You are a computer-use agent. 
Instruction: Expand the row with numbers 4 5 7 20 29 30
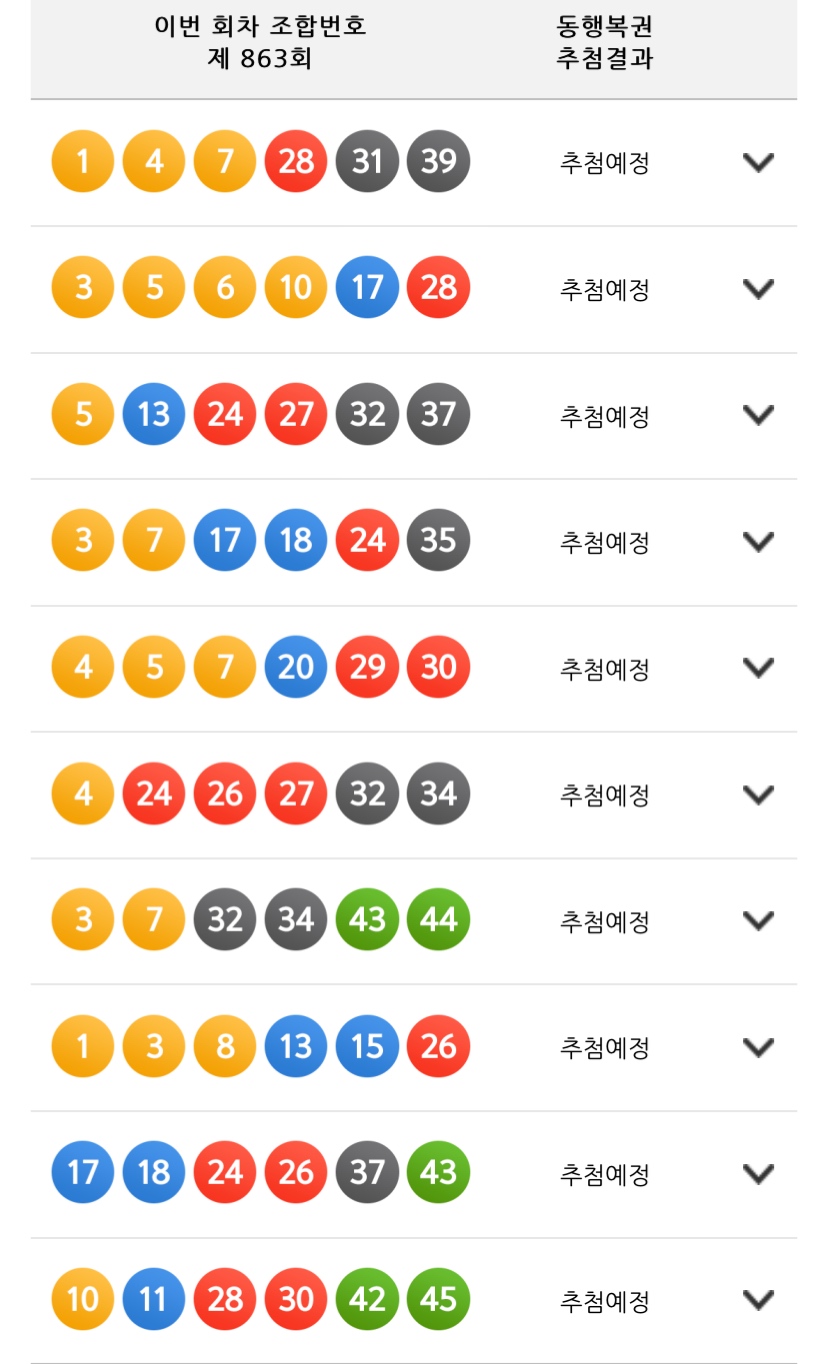pyautogui.click(x=759, y=667)
